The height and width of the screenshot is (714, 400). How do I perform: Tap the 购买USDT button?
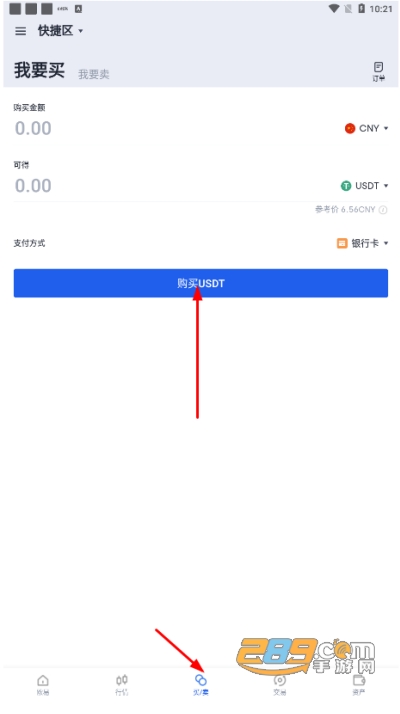tap(201, 283)
